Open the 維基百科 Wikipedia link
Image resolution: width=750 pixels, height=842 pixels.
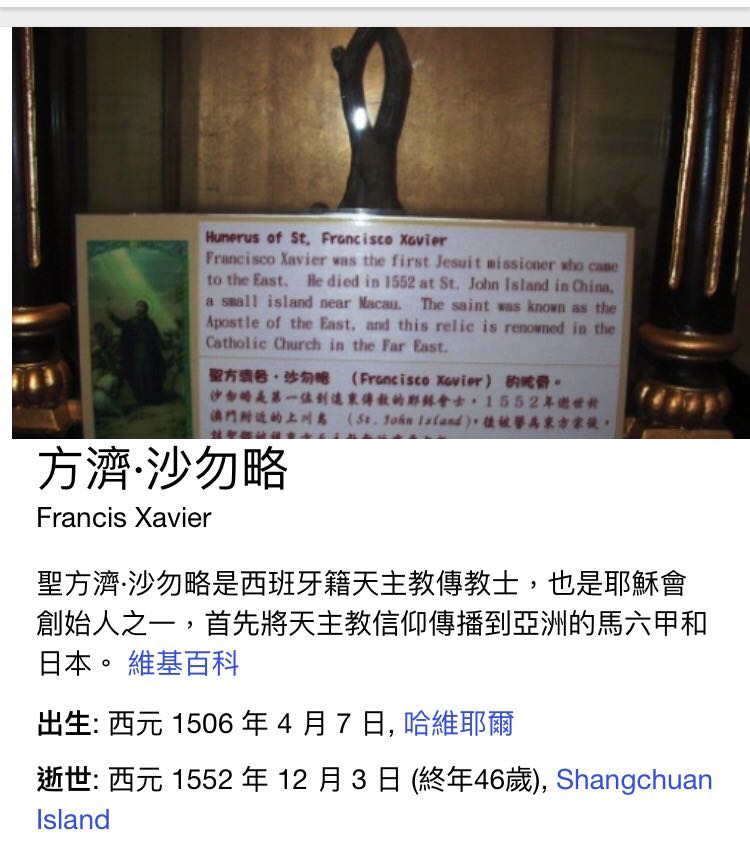[x=183, y=663]
